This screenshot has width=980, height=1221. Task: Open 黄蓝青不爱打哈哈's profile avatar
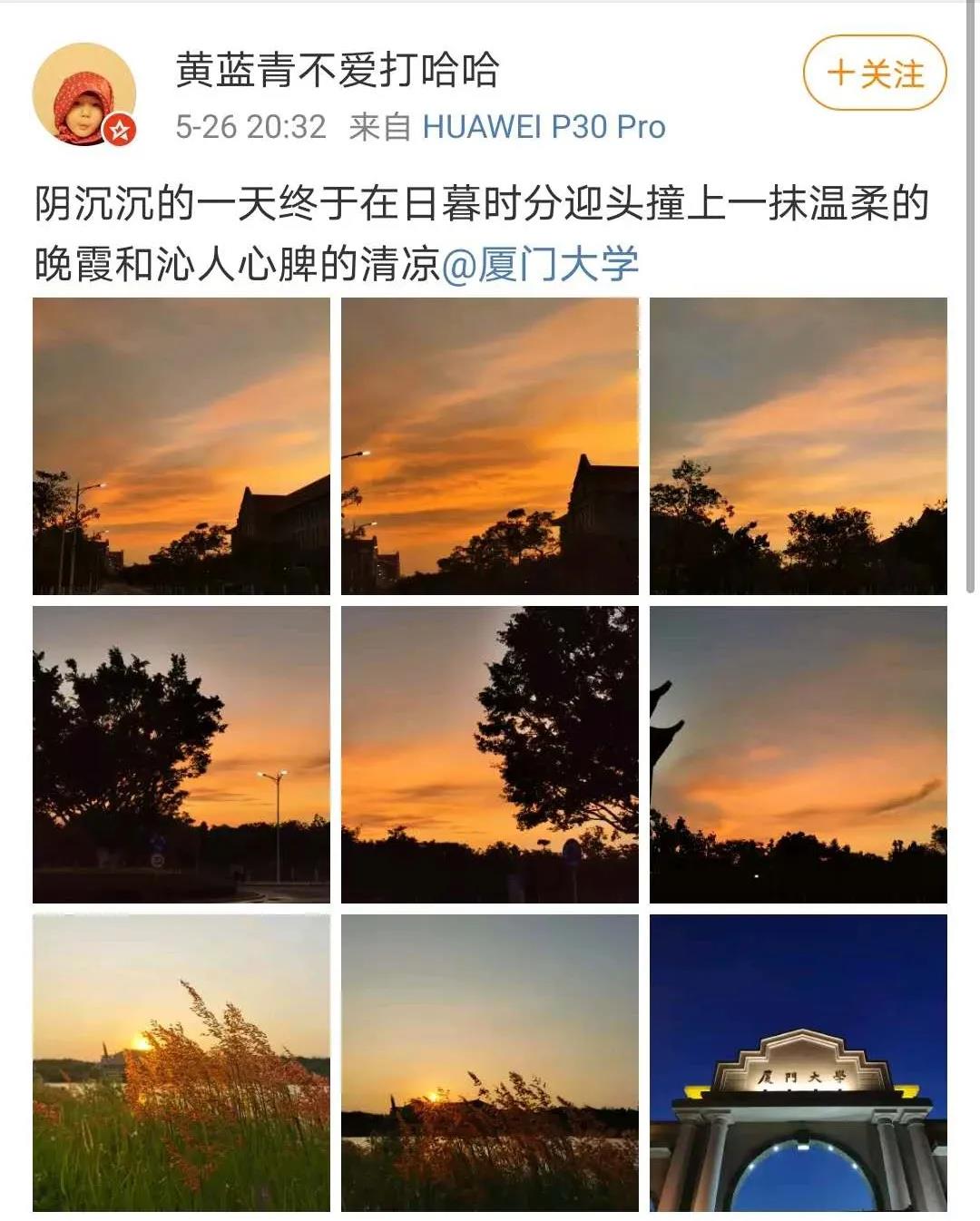click(84, 94)
